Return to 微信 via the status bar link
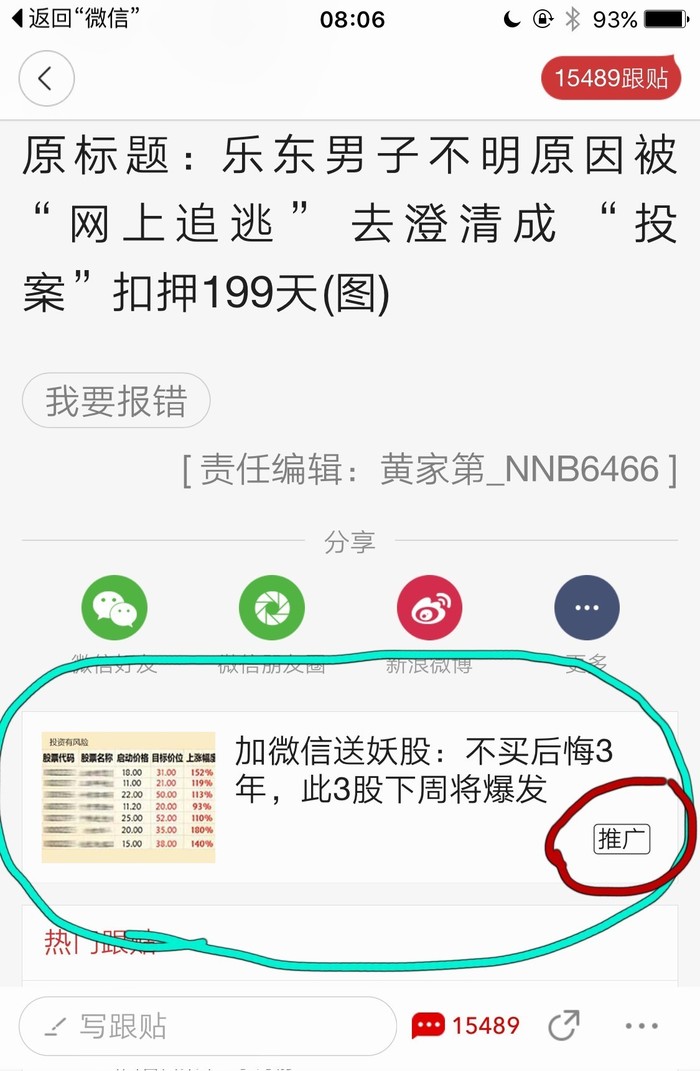 tap(75, 19)
